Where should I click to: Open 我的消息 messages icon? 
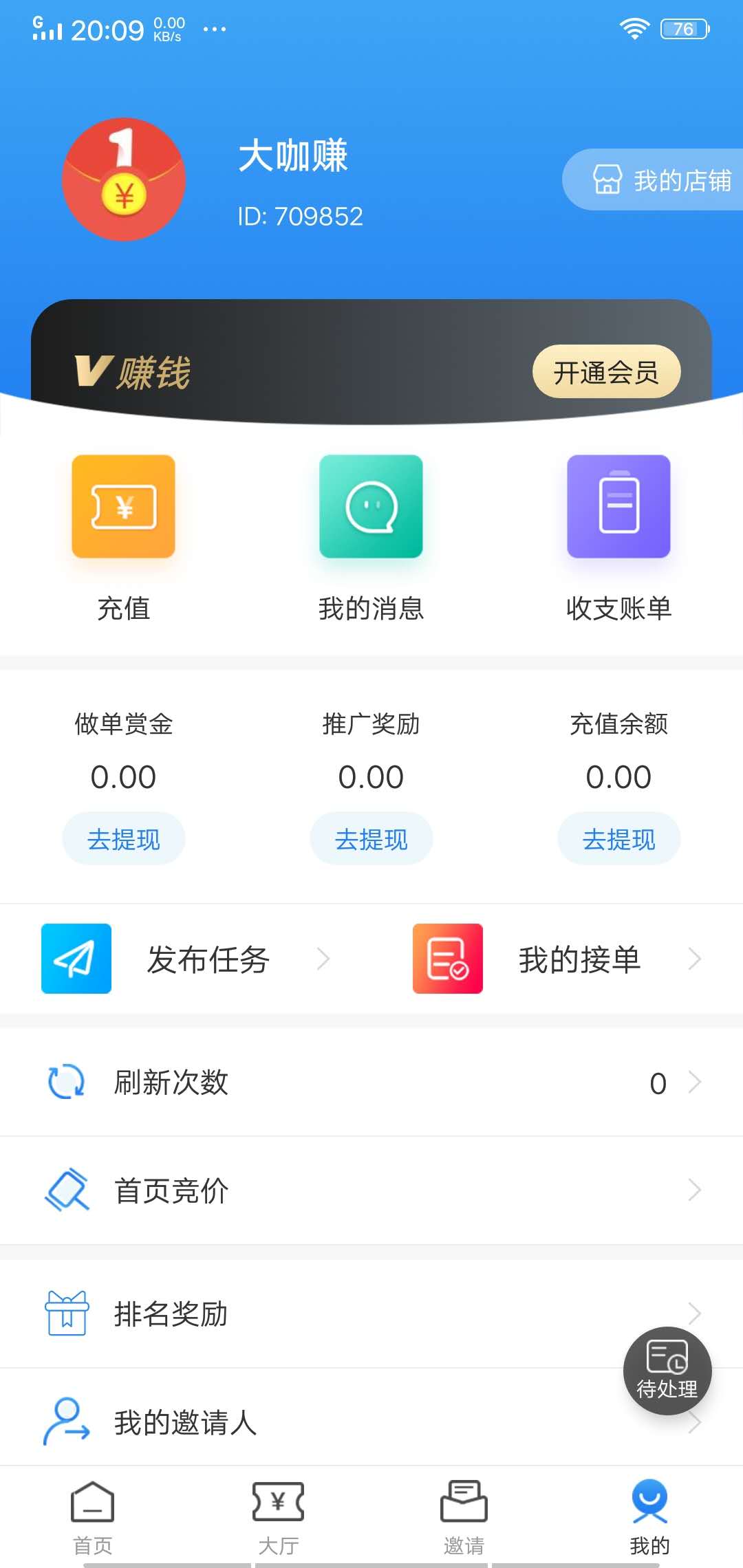370,508
